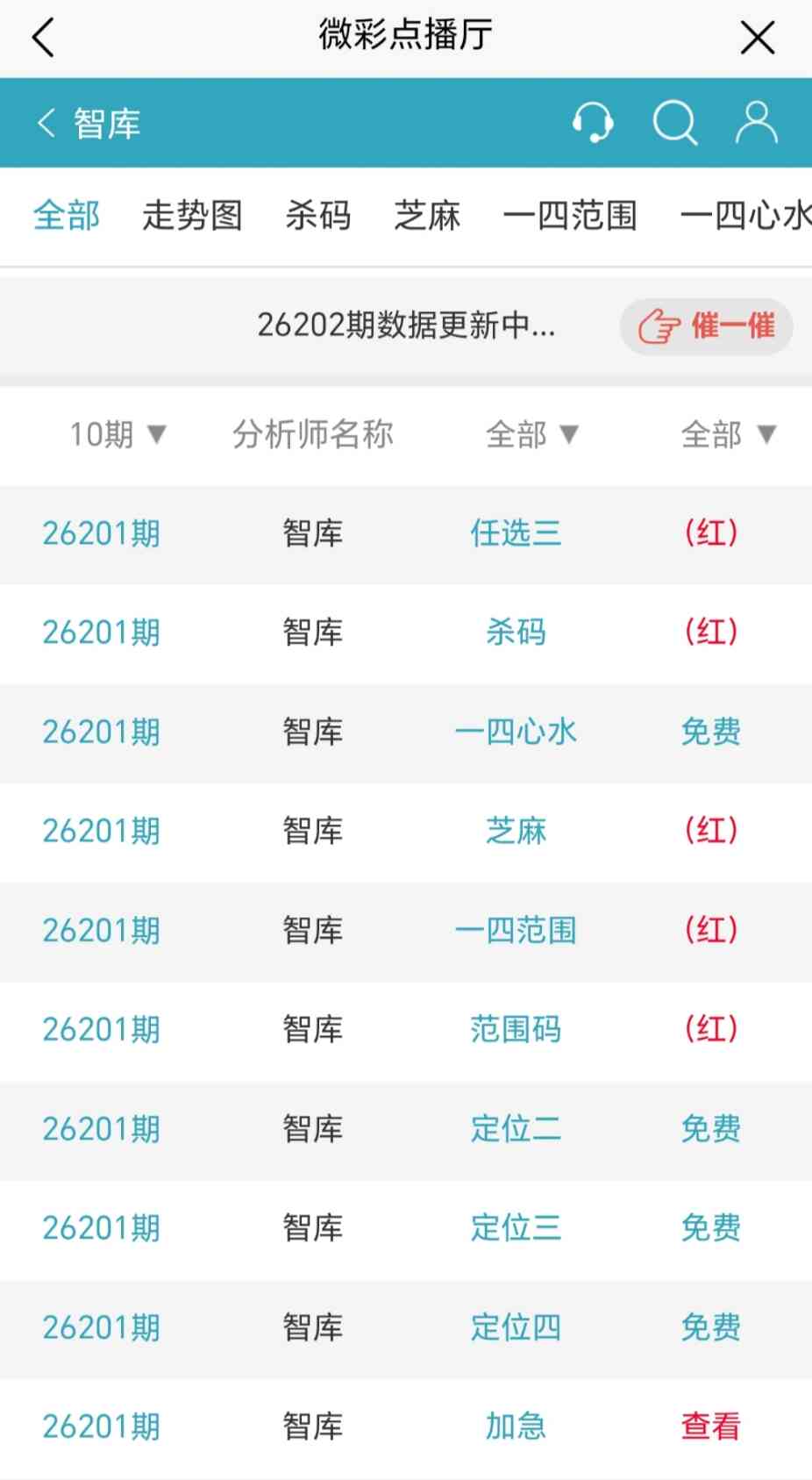The height and width of the screenshot is (1480, 812).
Task: Open the user profile icon
Action: [756, 122]
